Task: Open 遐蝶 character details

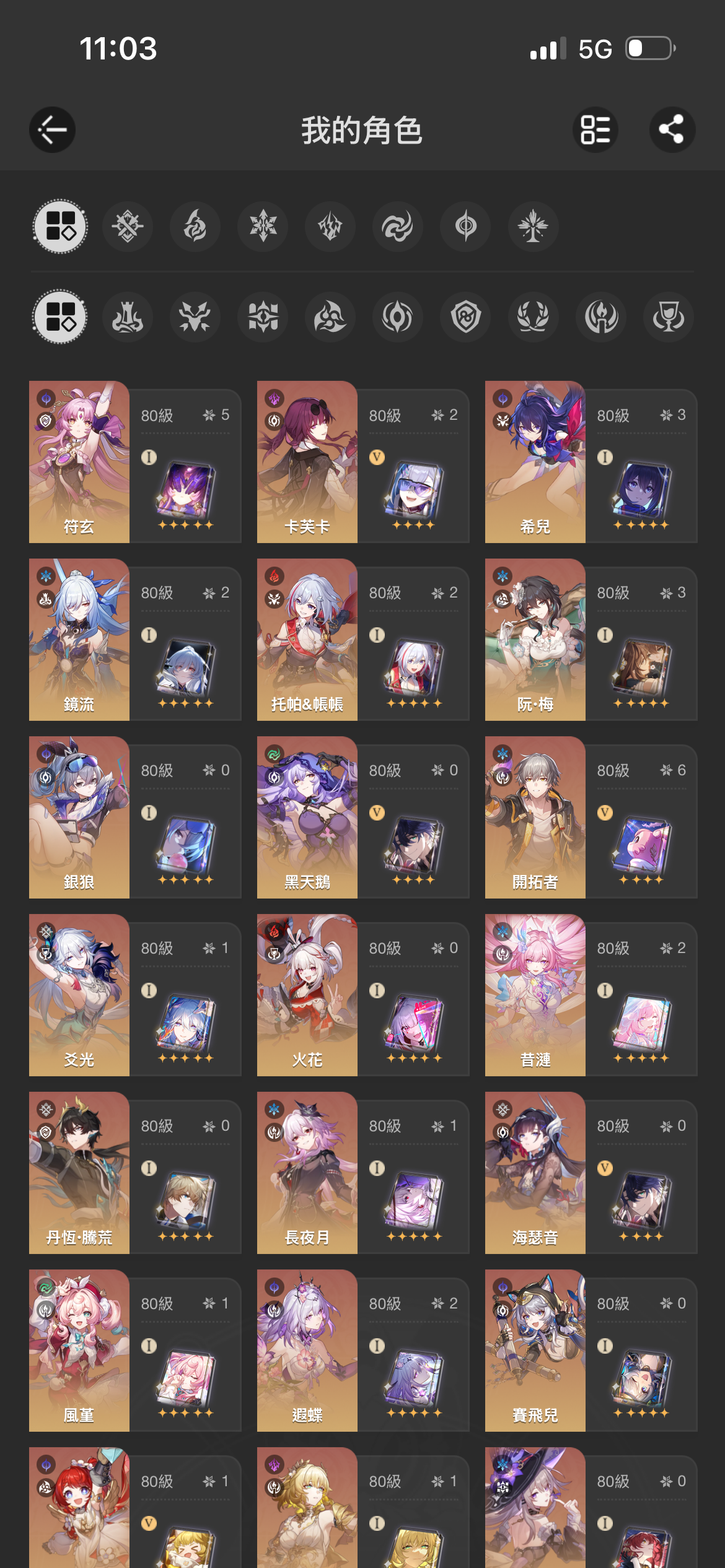Action: coord(362,1351)
